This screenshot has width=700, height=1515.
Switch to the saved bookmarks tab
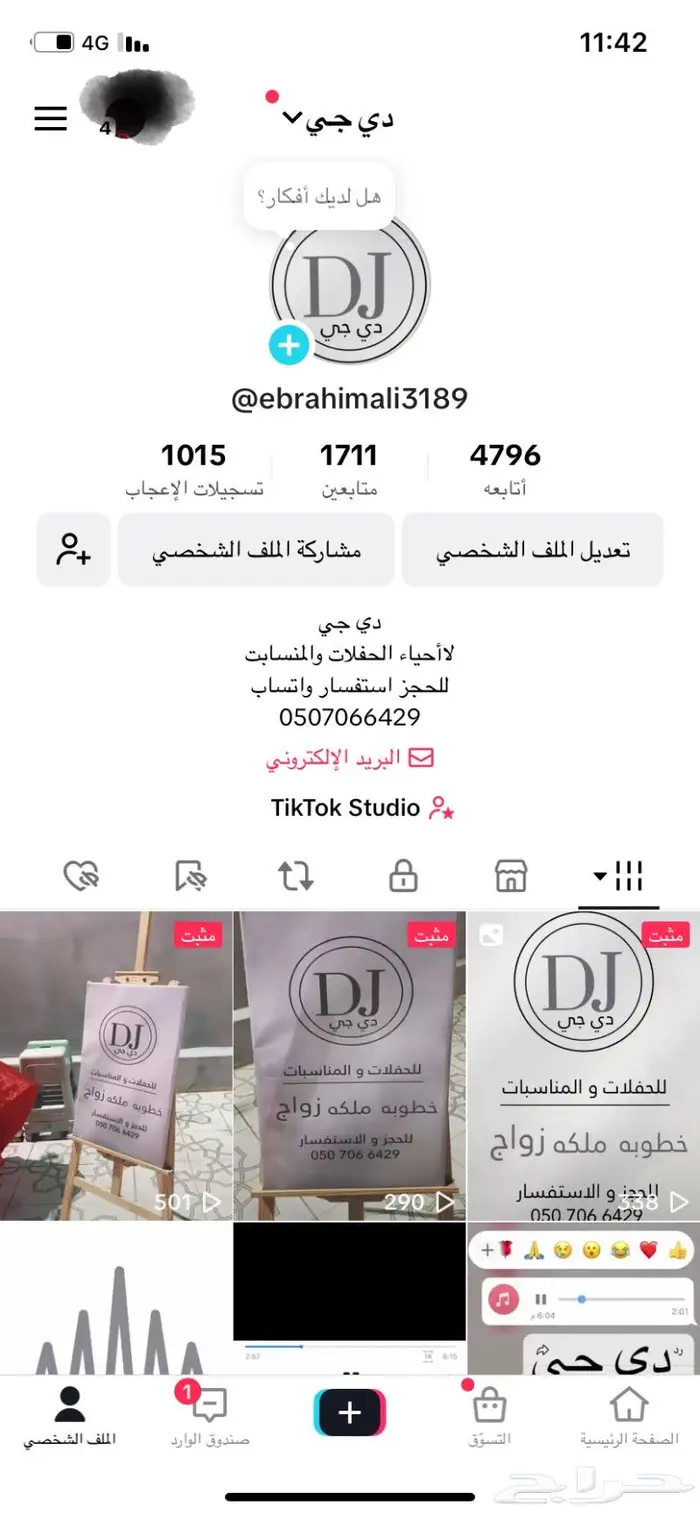coord(190,877)
